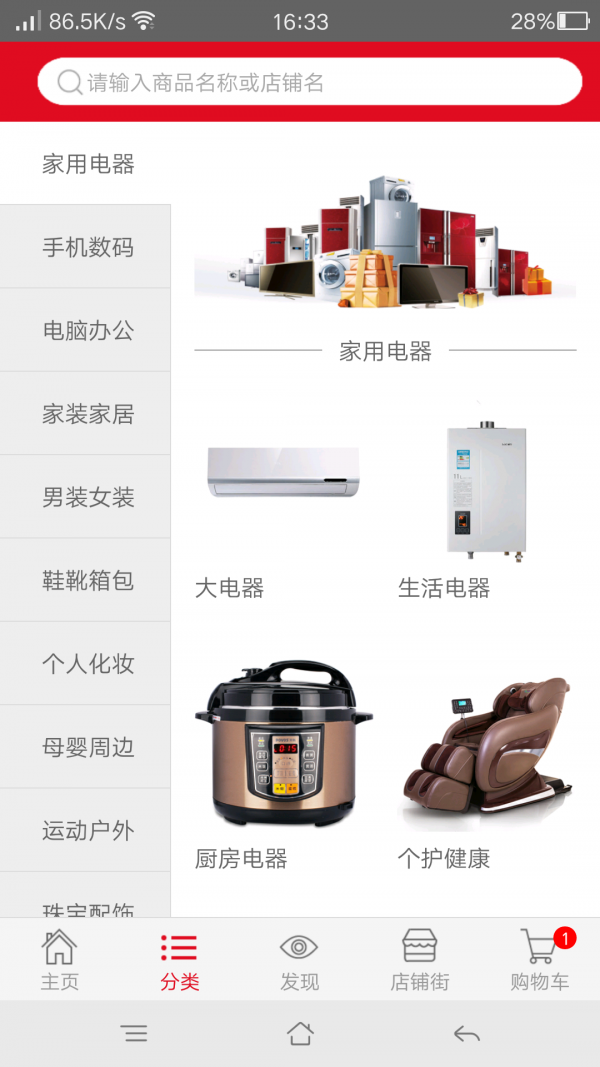Select the 家用电器 category
This screenshot has width=600, height=1067.
tap(86, 164)
